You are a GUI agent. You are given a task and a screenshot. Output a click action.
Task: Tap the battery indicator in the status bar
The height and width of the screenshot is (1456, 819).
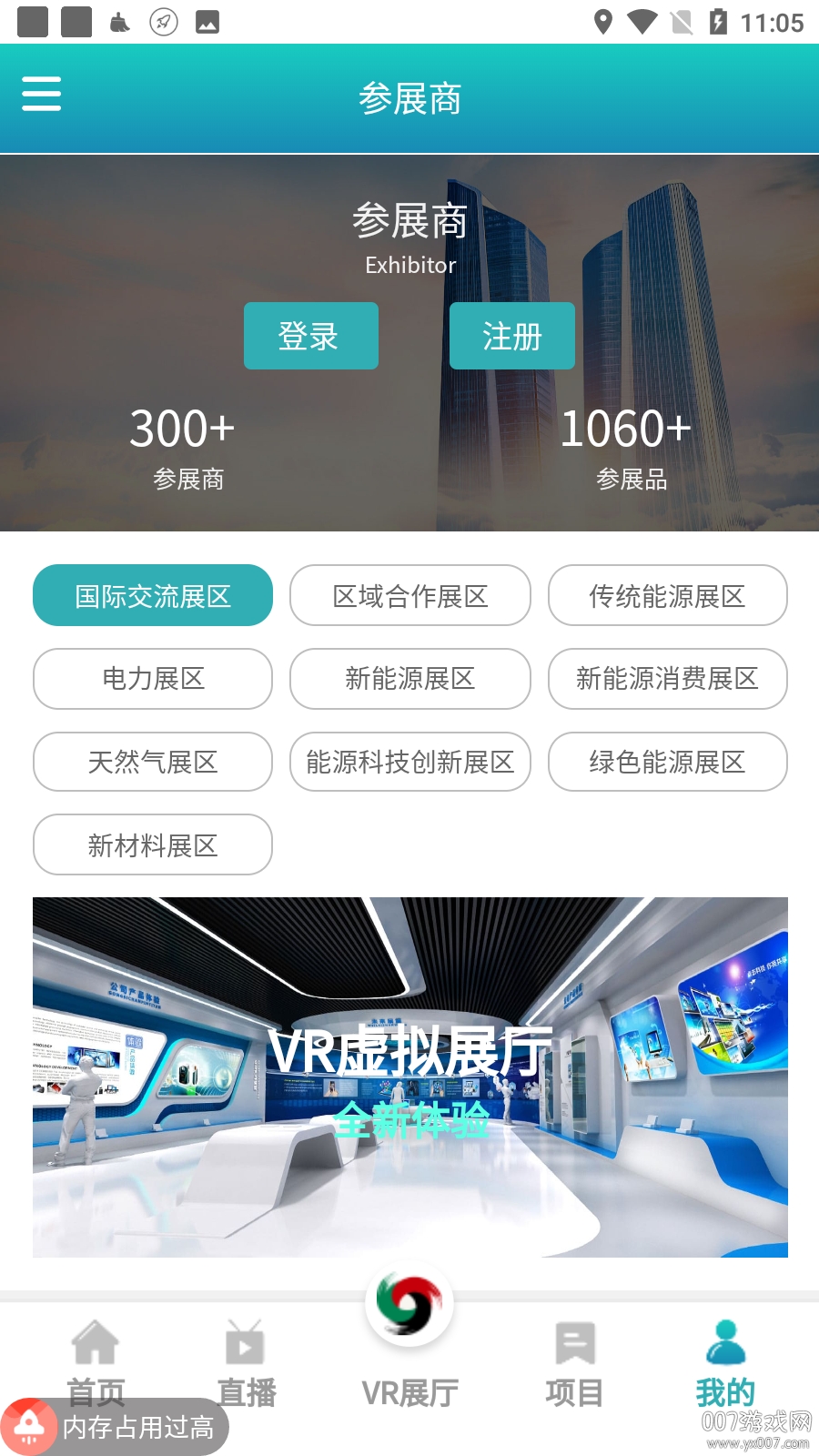click(x=718, y=20)
